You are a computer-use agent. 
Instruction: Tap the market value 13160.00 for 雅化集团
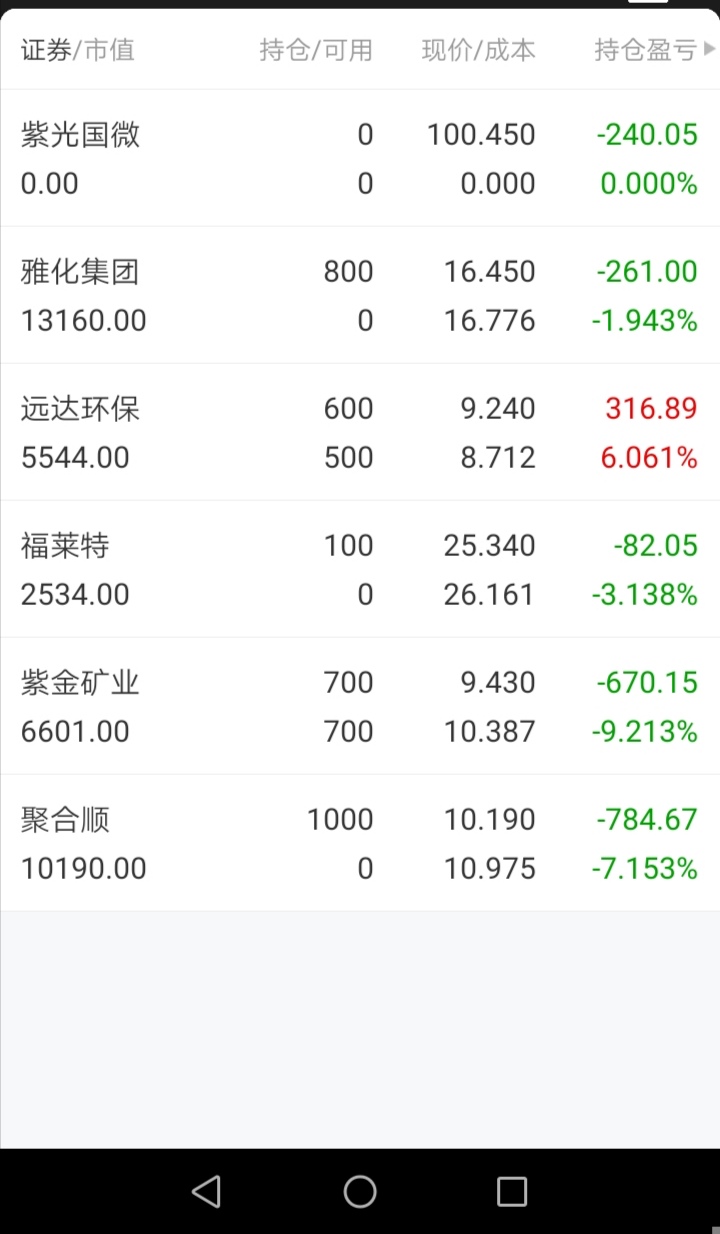point(83,320)
